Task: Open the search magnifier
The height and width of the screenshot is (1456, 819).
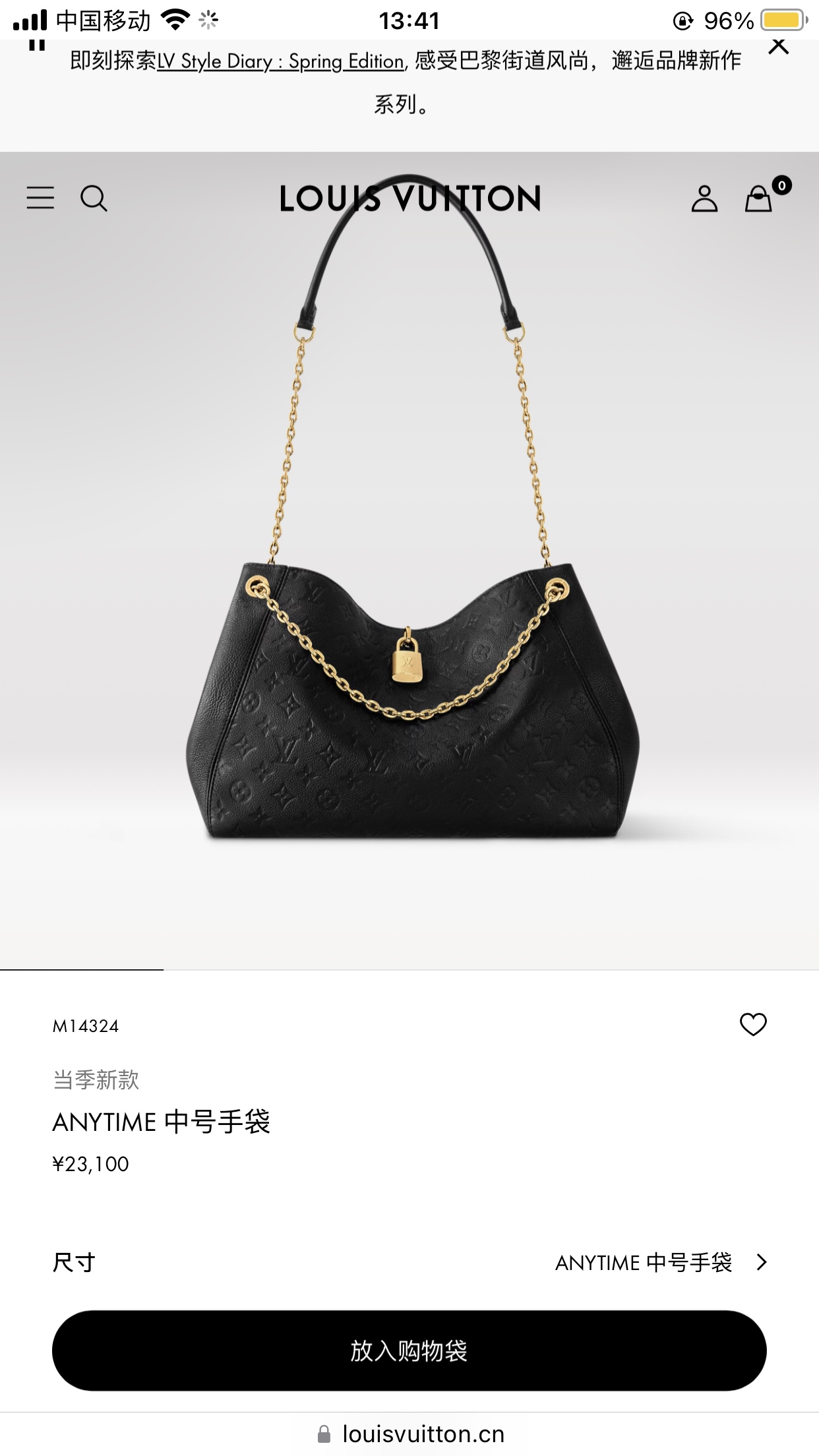Action: point(94,198)
